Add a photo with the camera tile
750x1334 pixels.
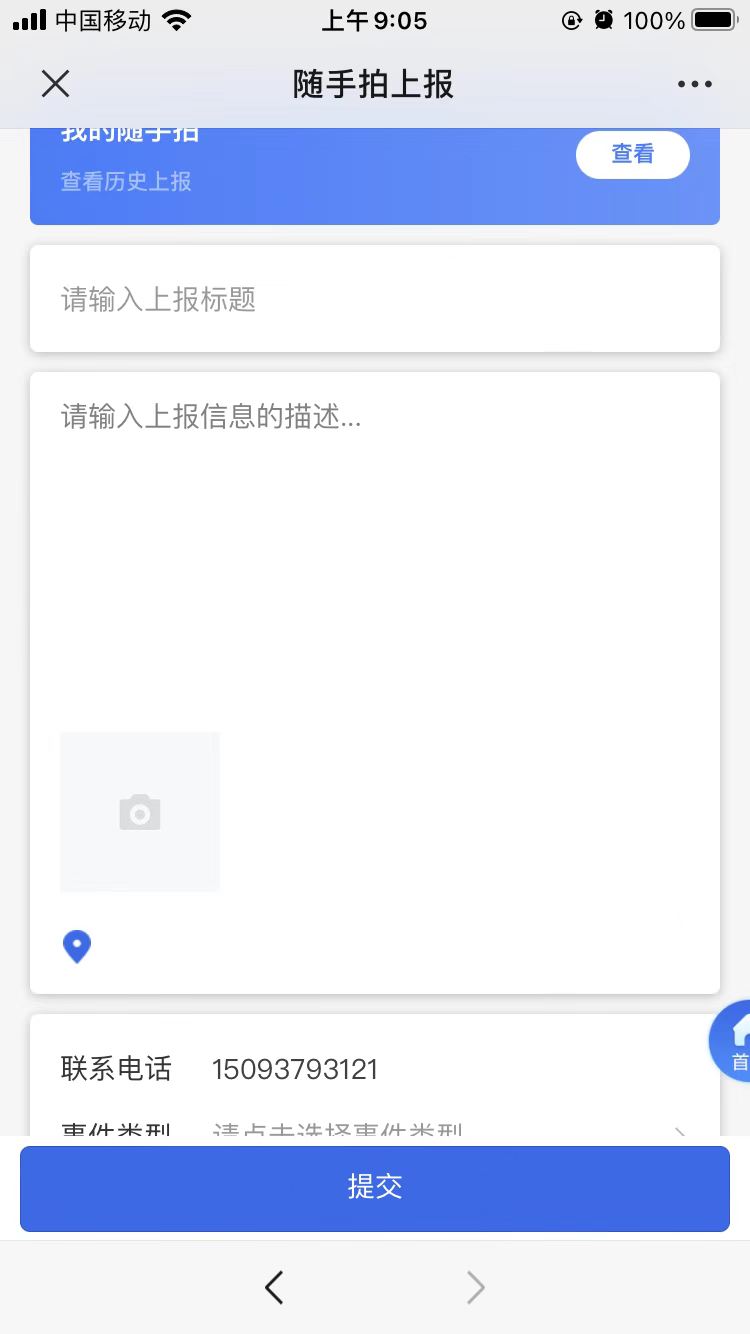pyautogui.click(x=140, y=812)
